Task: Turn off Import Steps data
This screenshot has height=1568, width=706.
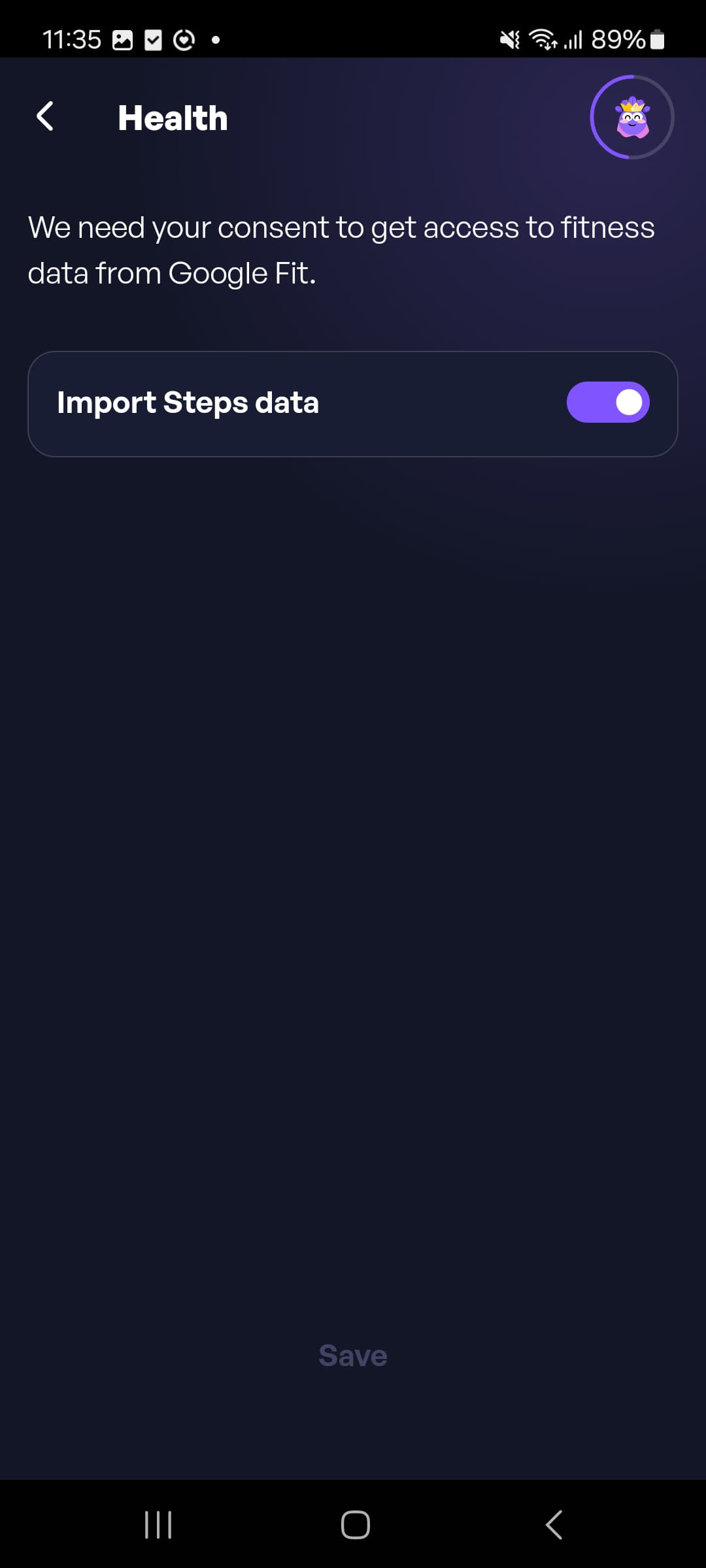Action: tap(607, 402)
